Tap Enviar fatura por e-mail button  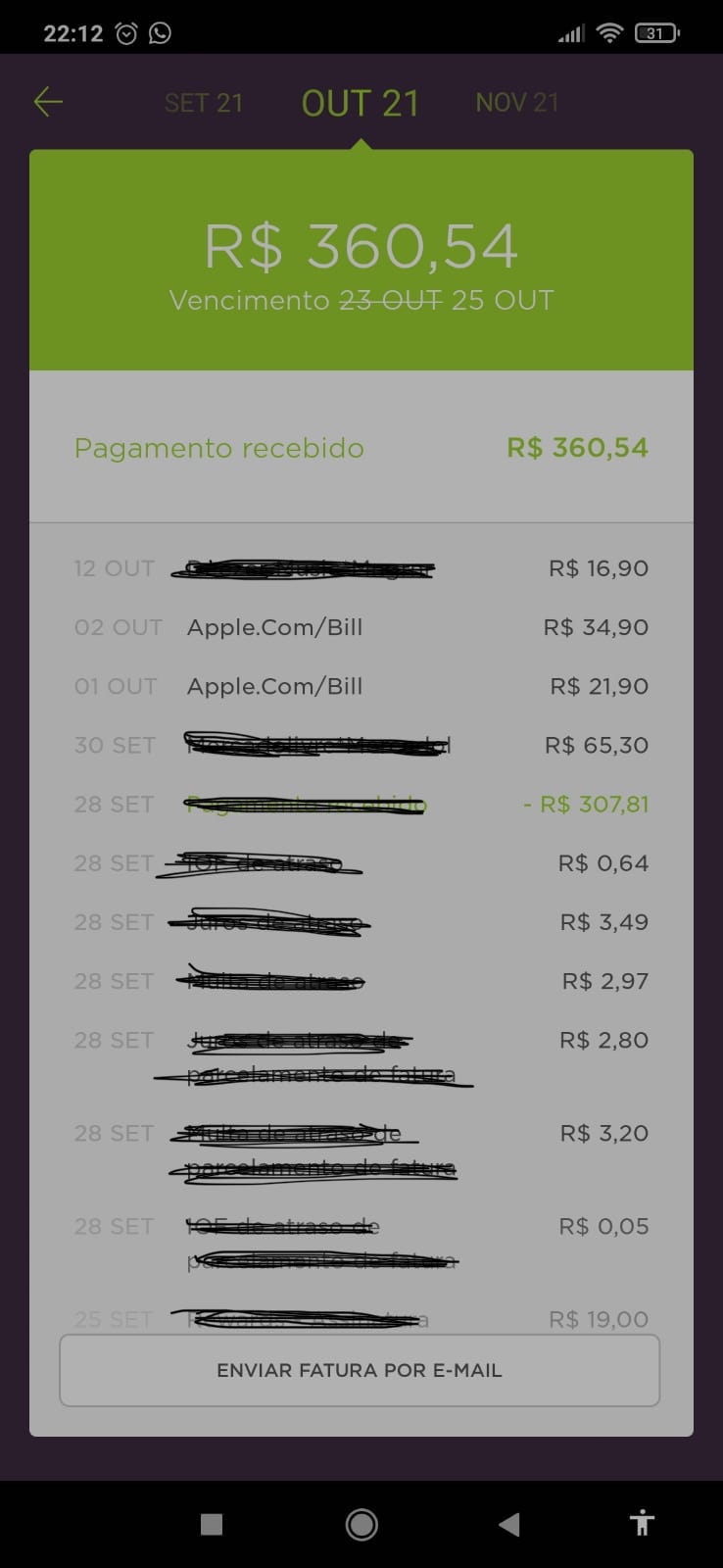tap(360, 1370)
